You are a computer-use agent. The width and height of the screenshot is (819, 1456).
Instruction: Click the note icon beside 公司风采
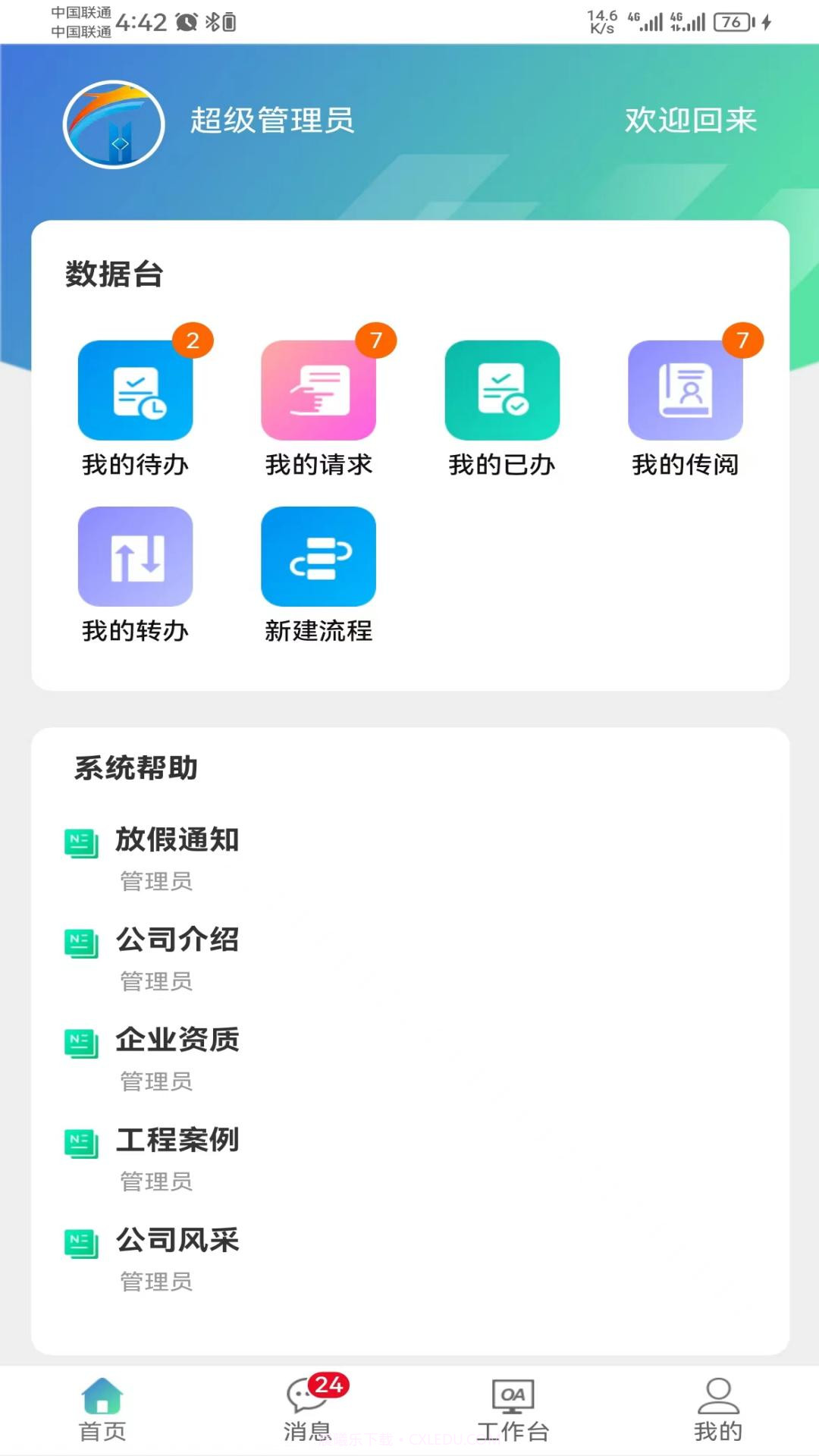tap(81, 1242)
